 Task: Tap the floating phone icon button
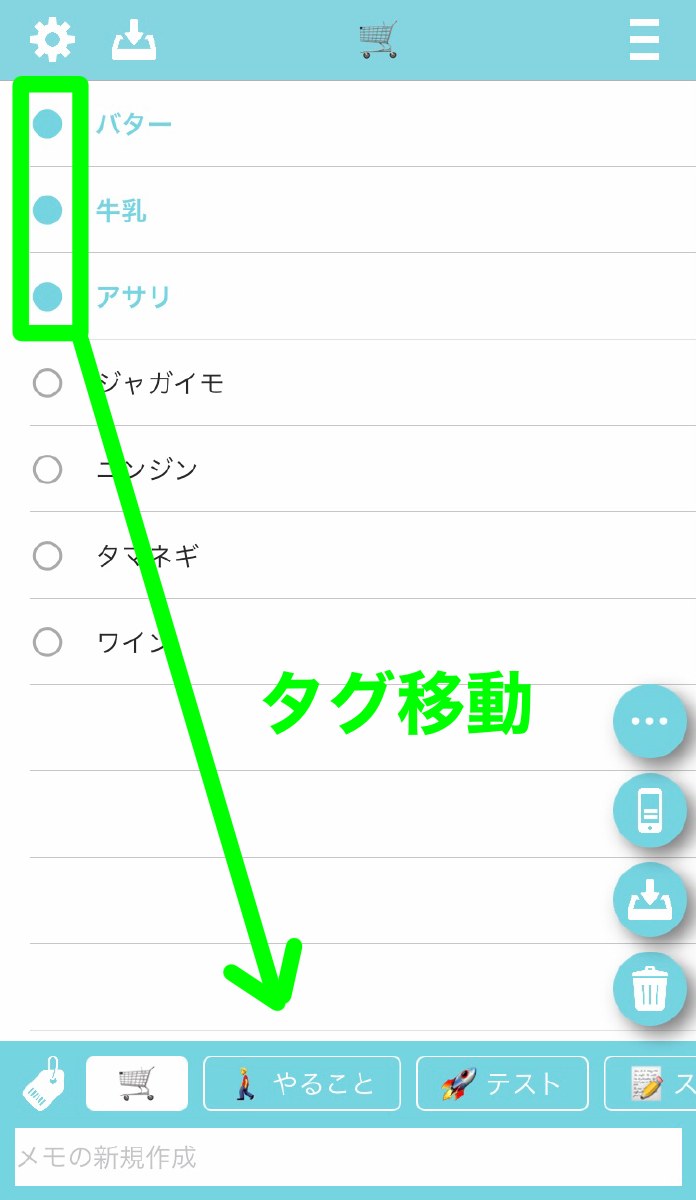(650, 810)
